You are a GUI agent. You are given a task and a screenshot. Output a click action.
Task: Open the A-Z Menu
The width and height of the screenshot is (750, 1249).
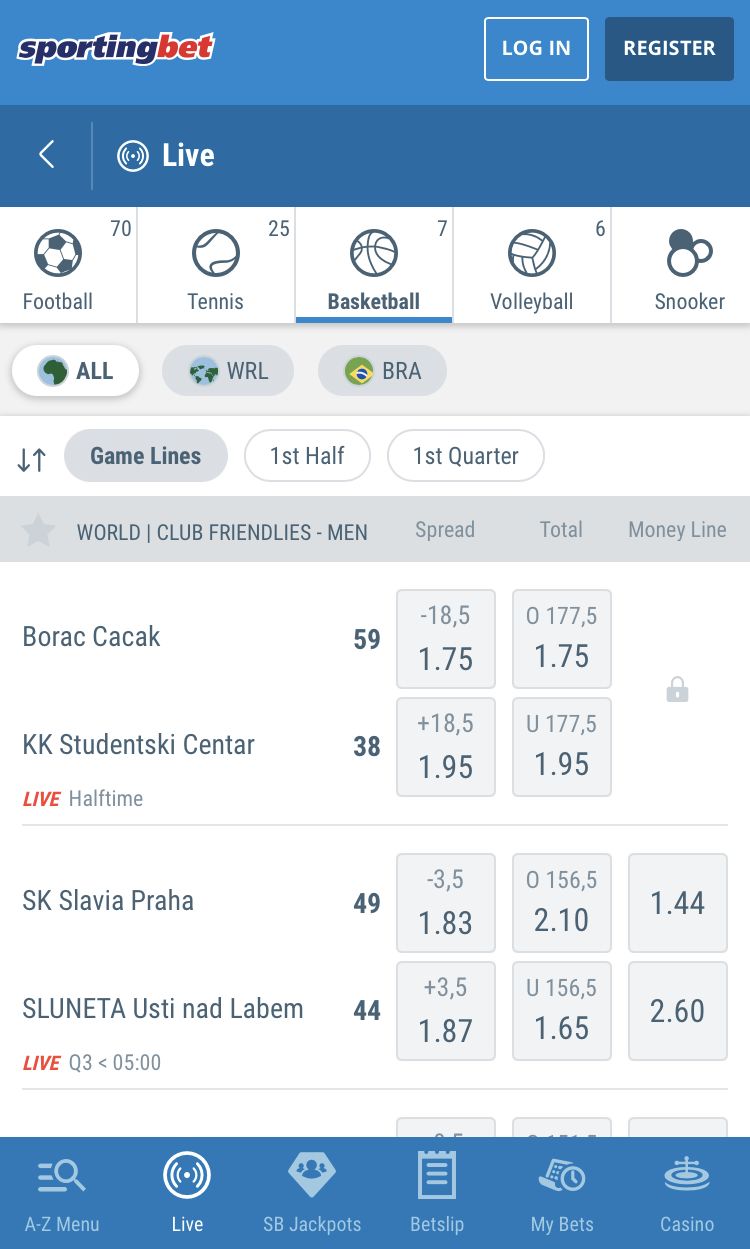tap(62, 1193)
